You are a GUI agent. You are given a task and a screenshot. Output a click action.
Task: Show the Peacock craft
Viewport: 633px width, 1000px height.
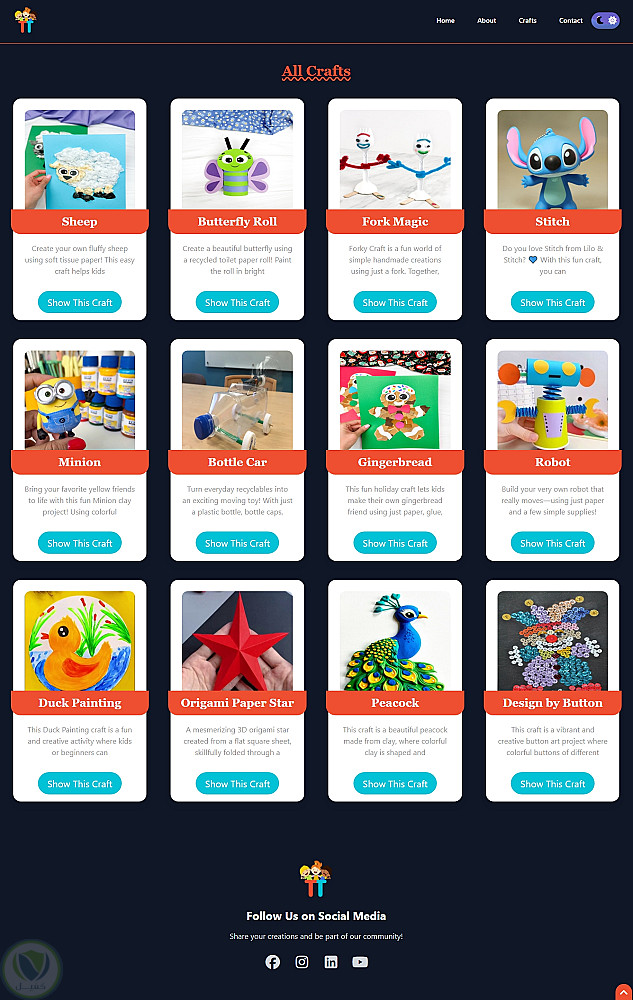(x=395, y=784)
